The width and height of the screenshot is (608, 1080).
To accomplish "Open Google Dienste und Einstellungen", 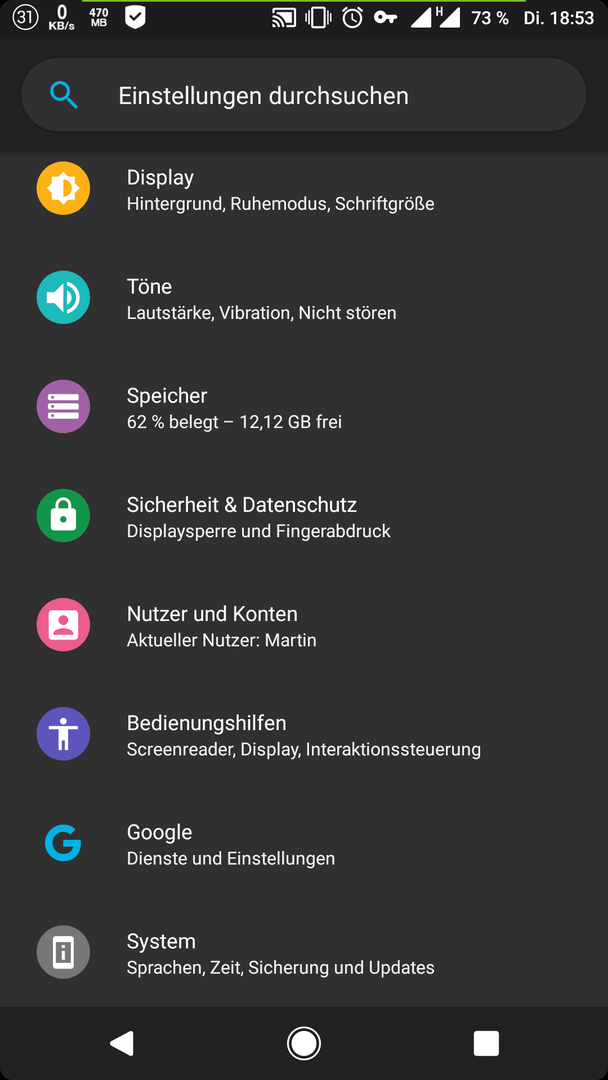I will (x=304, y=843).
